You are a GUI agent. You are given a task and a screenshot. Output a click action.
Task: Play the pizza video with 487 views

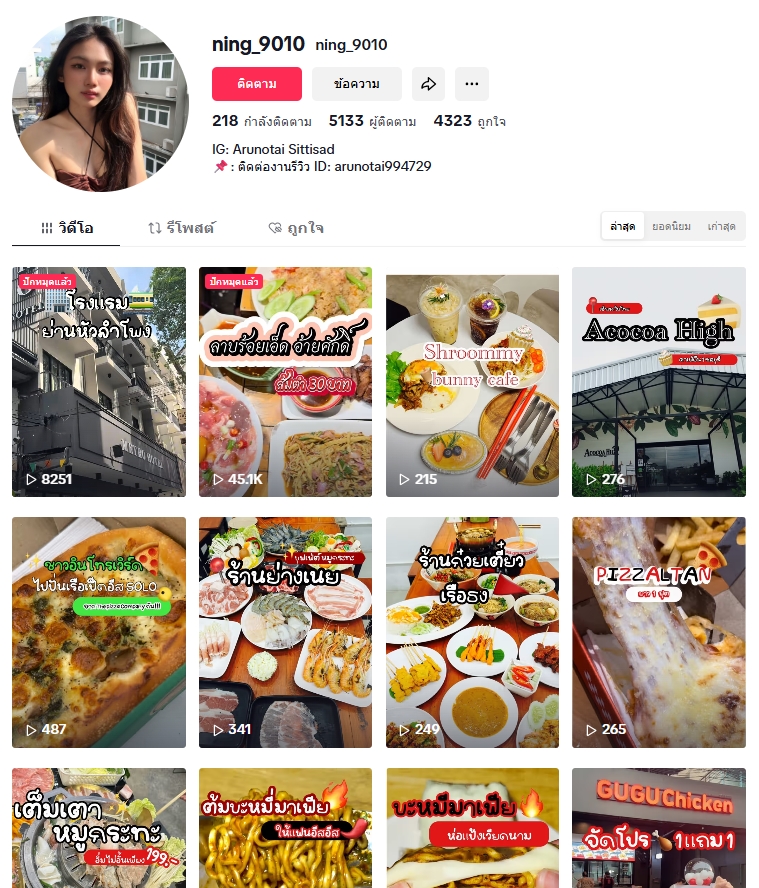98,632
